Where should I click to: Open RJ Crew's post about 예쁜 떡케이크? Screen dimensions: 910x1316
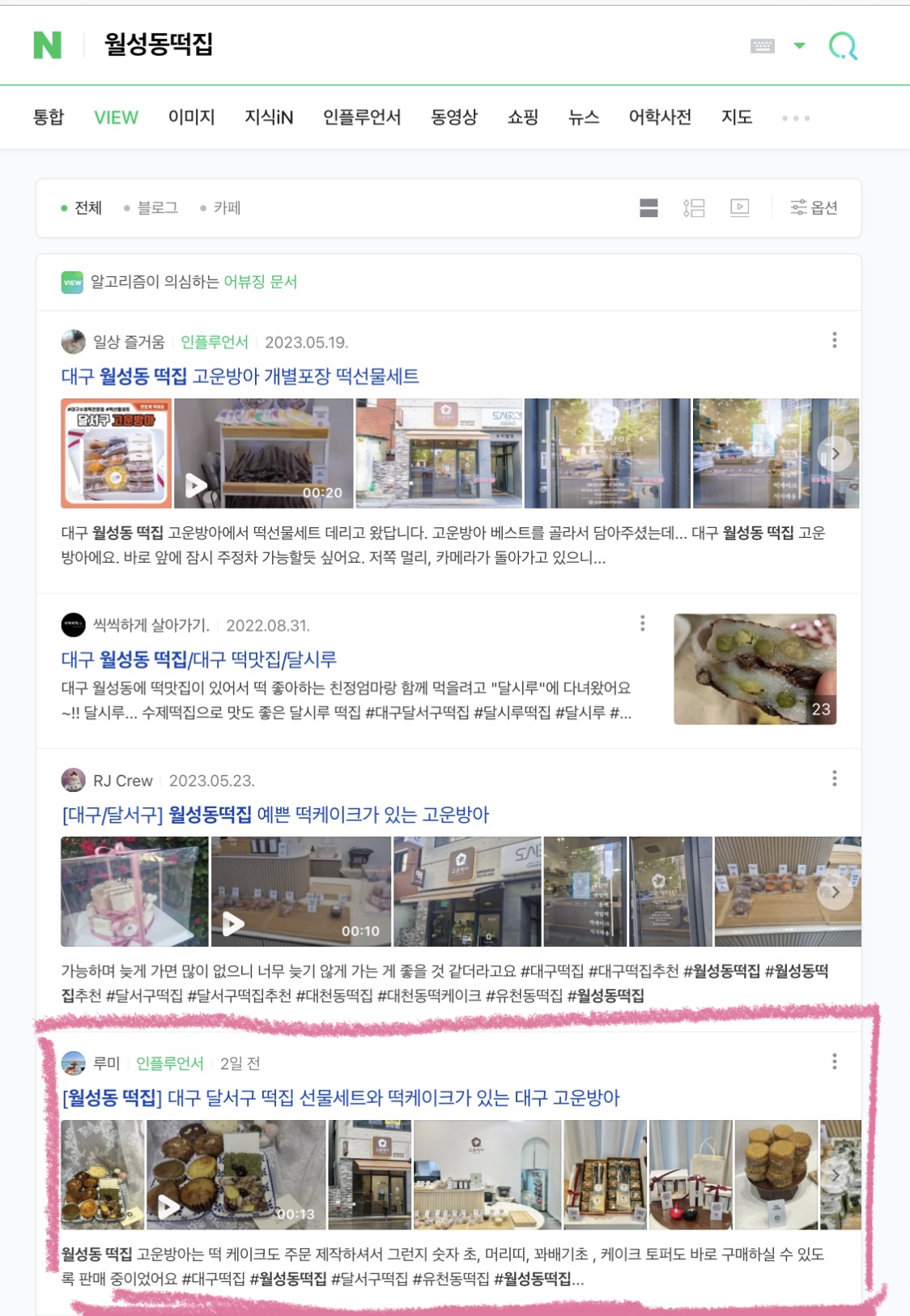275,815
